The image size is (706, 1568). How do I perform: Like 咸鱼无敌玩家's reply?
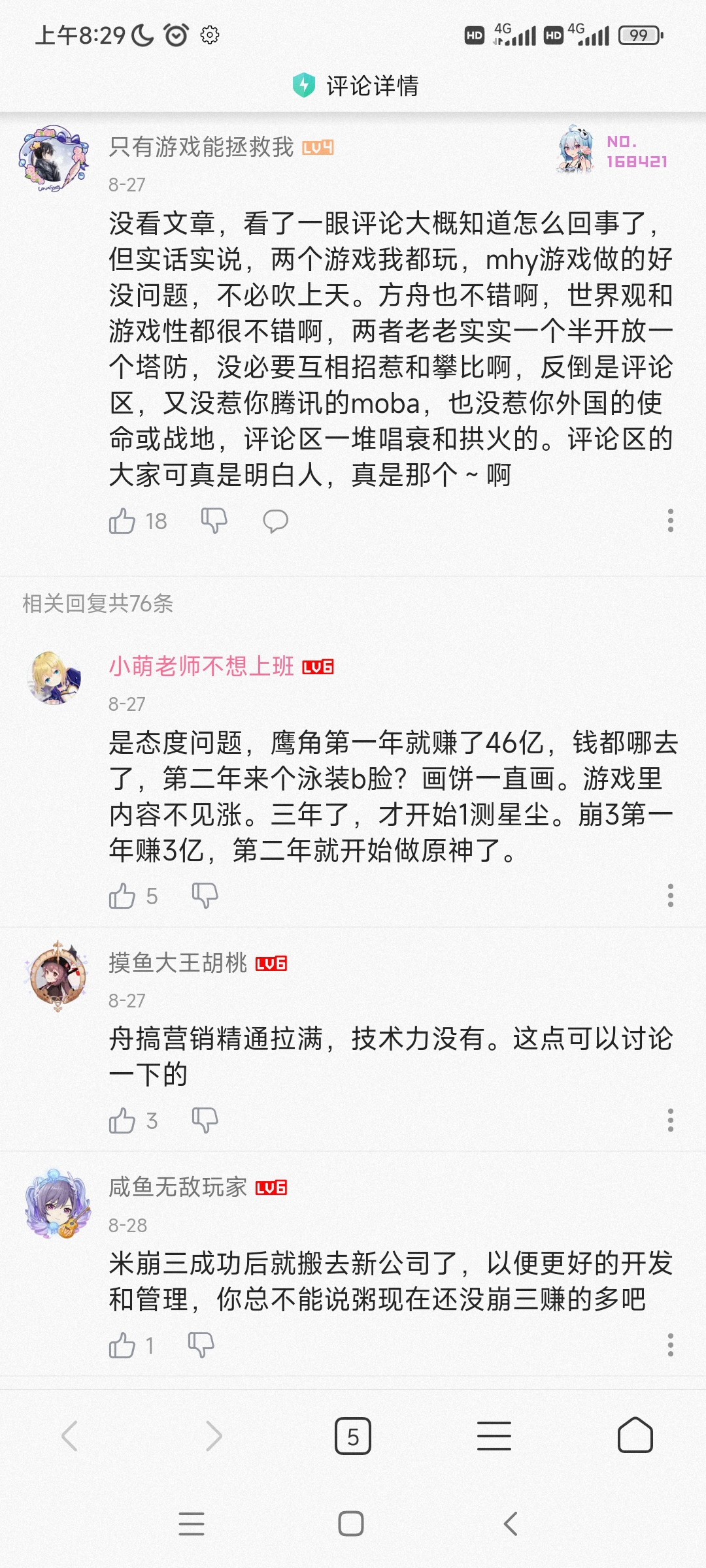(122, 1346)
